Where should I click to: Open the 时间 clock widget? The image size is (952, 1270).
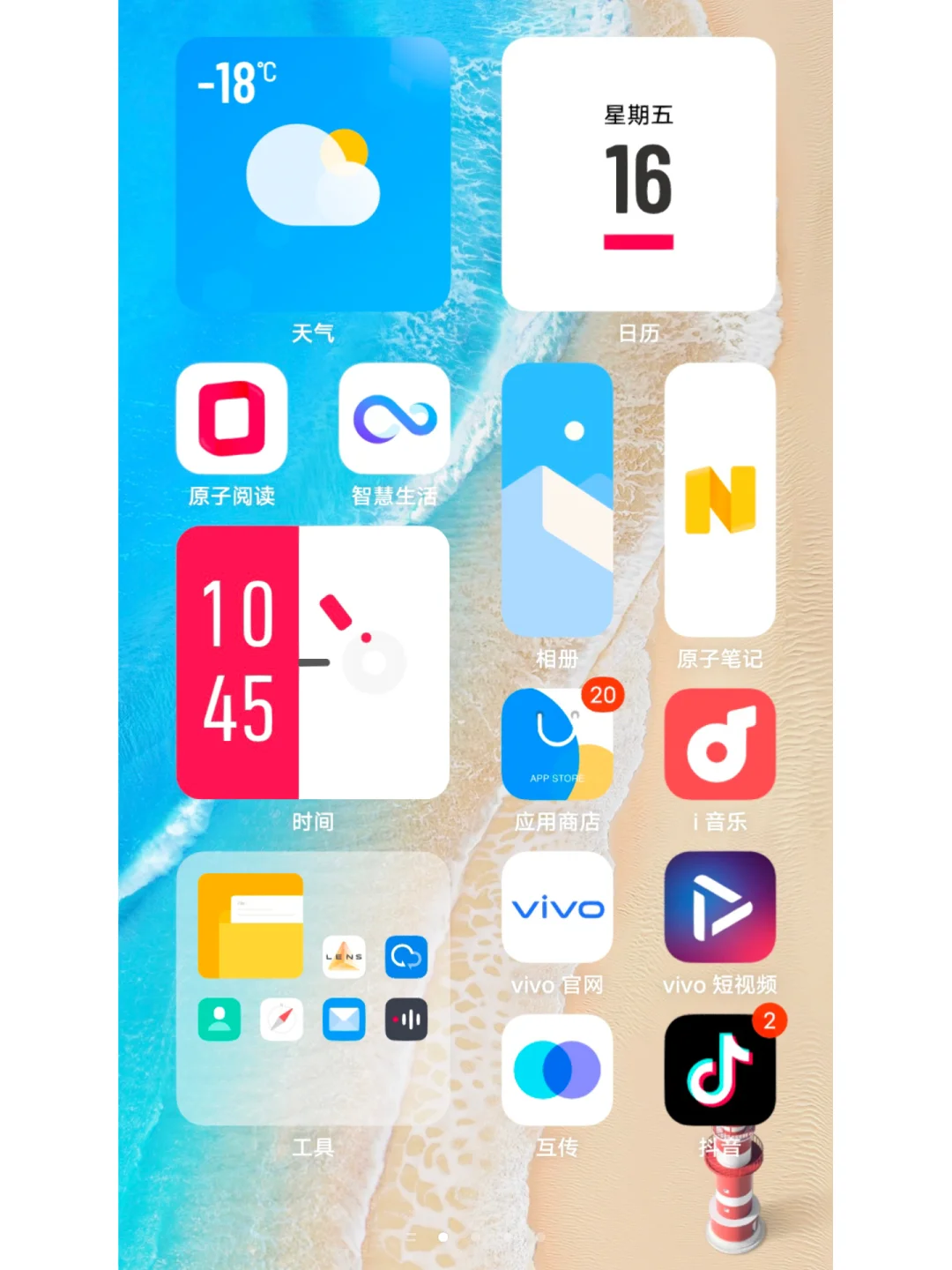[x=313, y=662]
